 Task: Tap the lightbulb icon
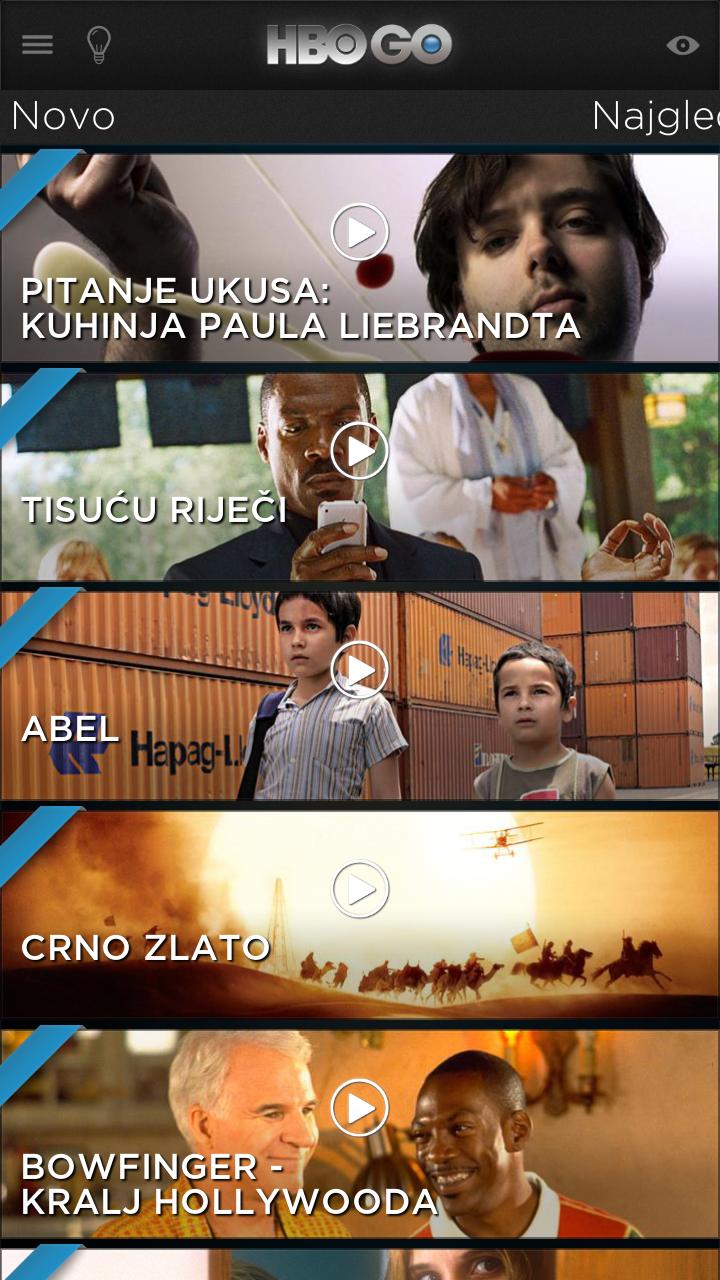[98, 45]
